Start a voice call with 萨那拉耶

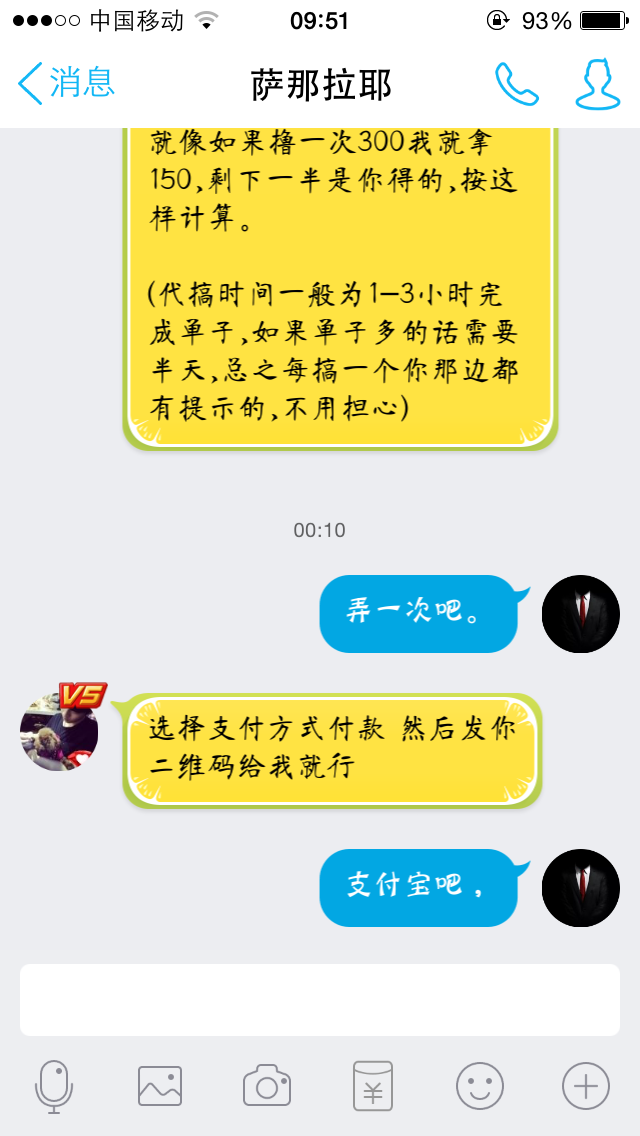tap(517, 84)
